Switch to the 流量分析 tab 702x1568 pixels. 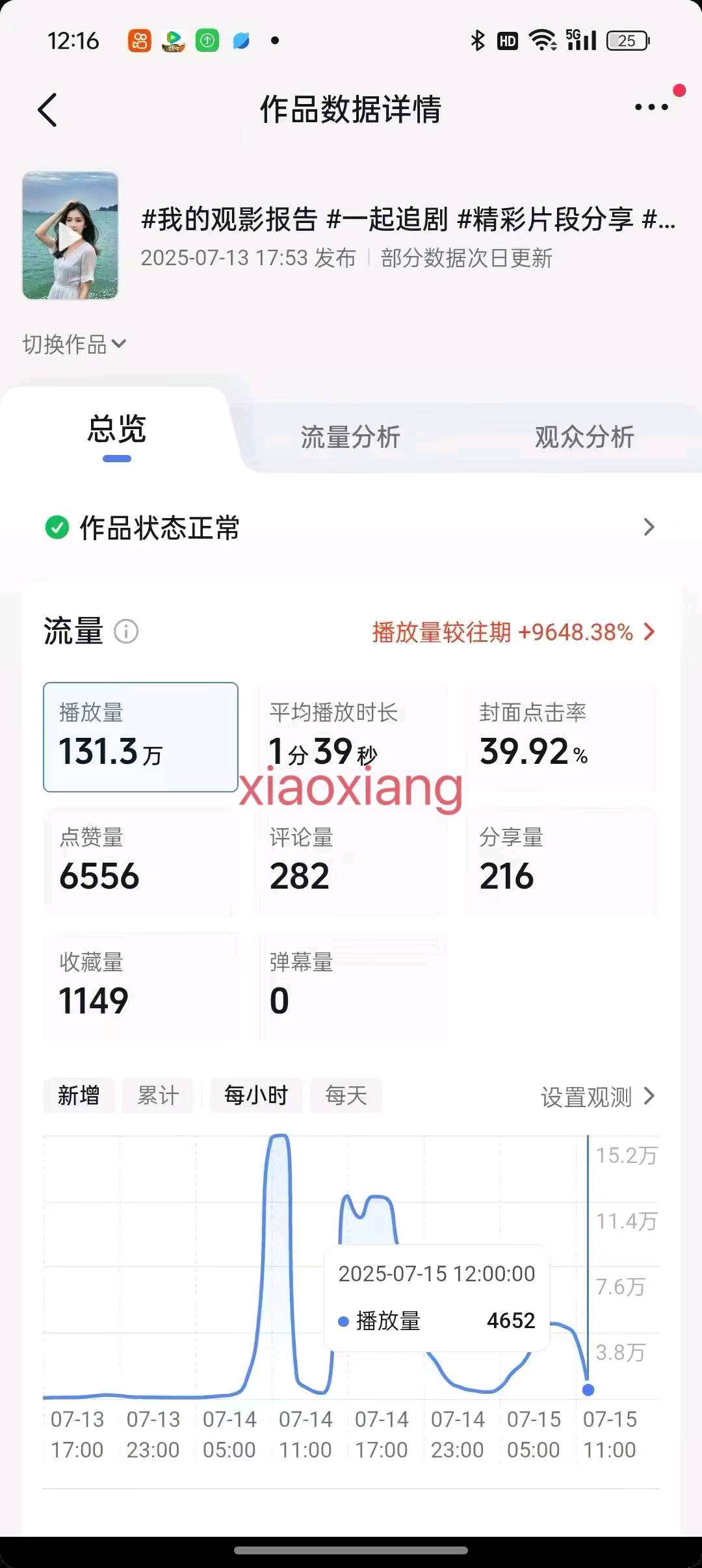tap(350, 437)
